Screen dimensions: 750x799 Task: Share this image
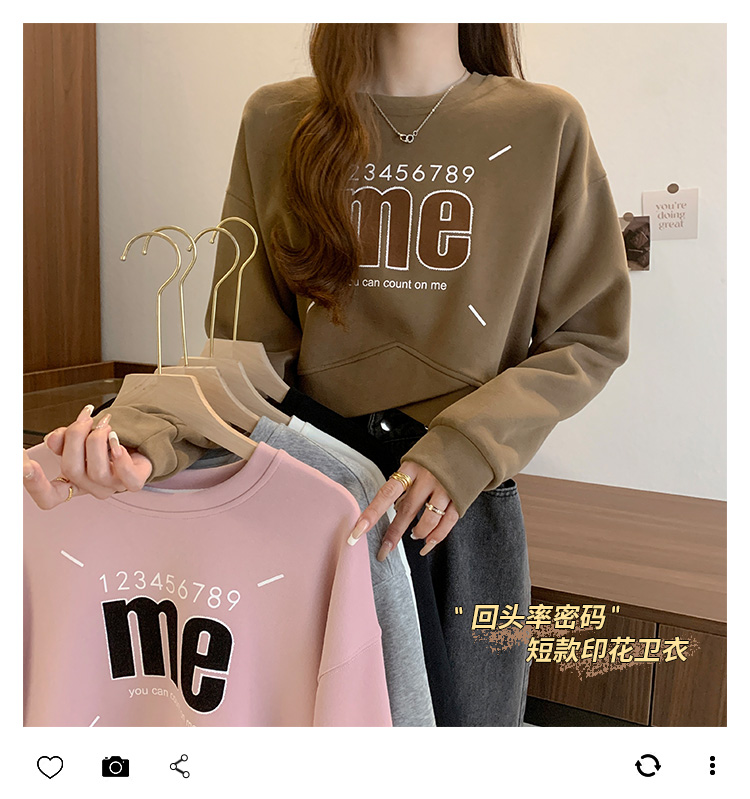pos(180,767)
